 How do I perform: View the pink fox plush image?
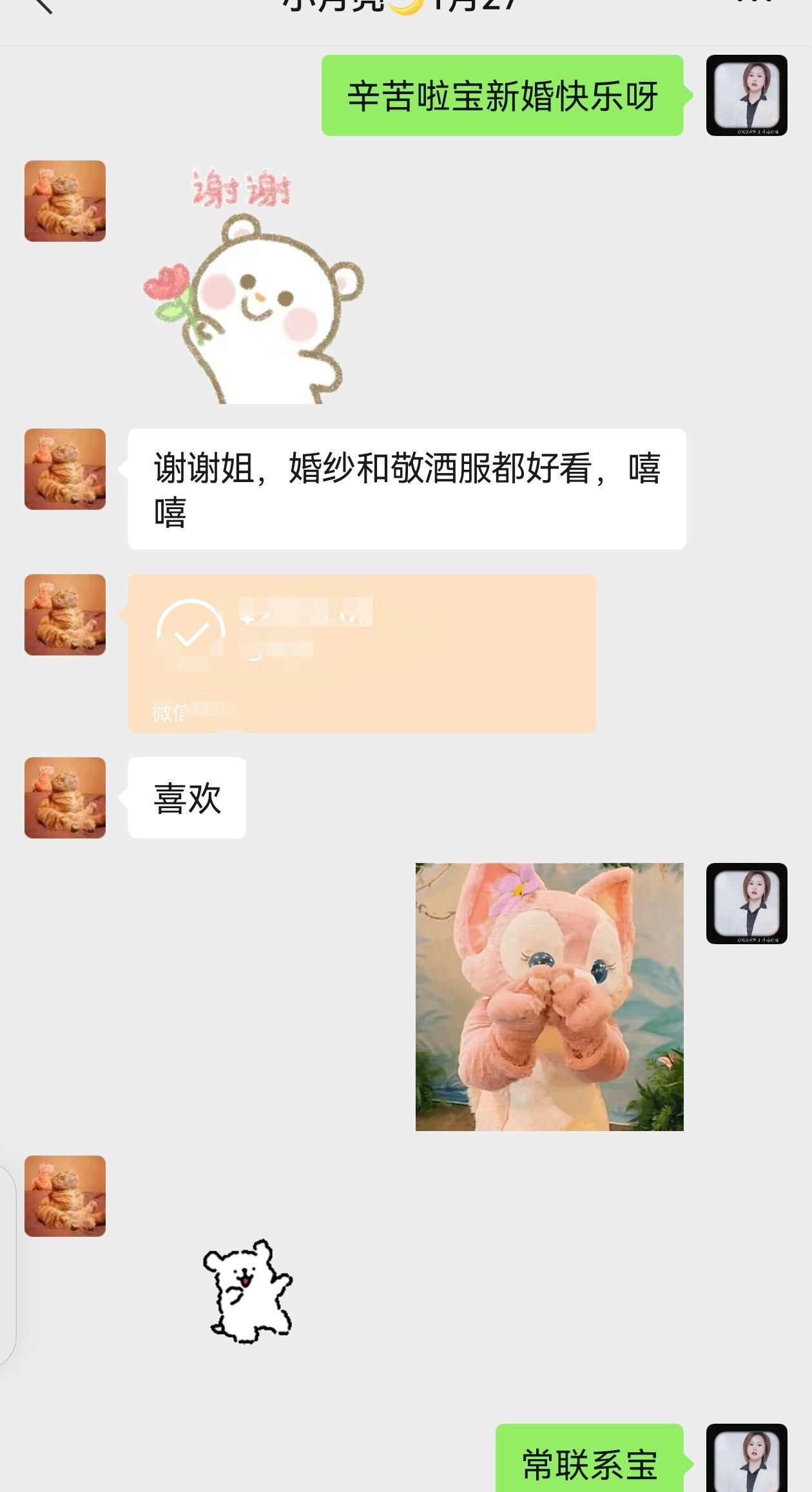click(549, 996)
